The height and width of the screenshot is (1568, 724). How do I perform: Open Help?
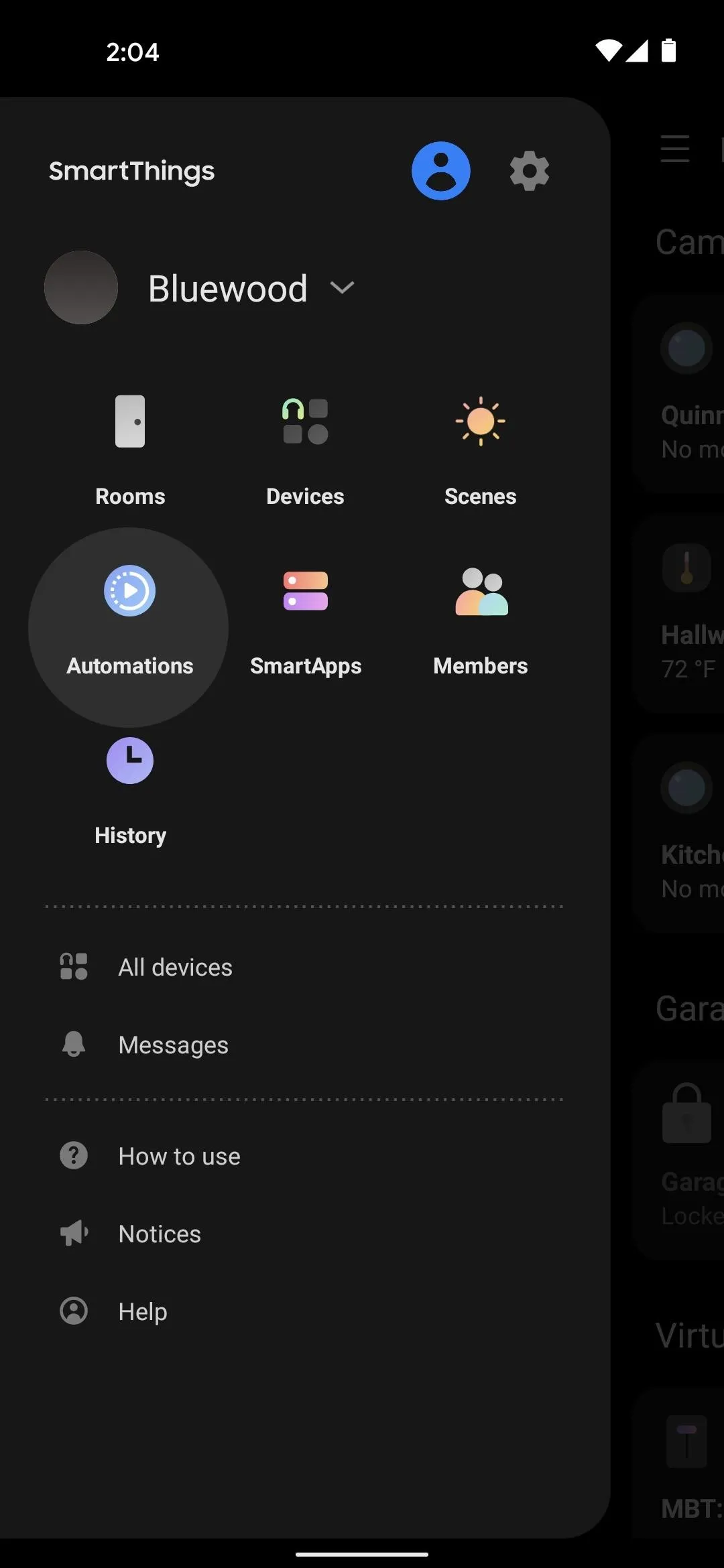pos(304,1311)
